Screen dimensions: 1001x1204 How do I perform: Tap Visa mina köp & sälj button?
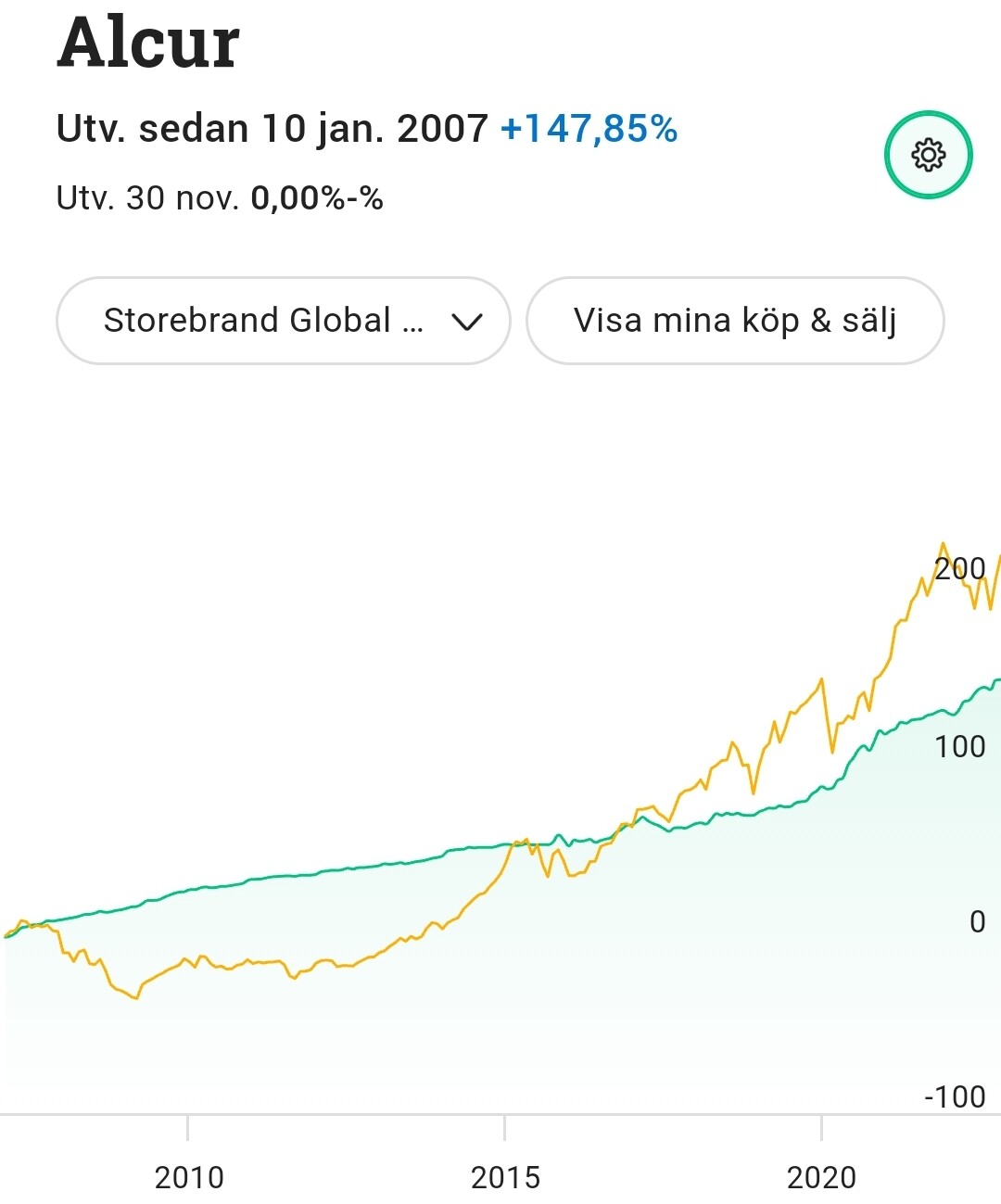735,321
